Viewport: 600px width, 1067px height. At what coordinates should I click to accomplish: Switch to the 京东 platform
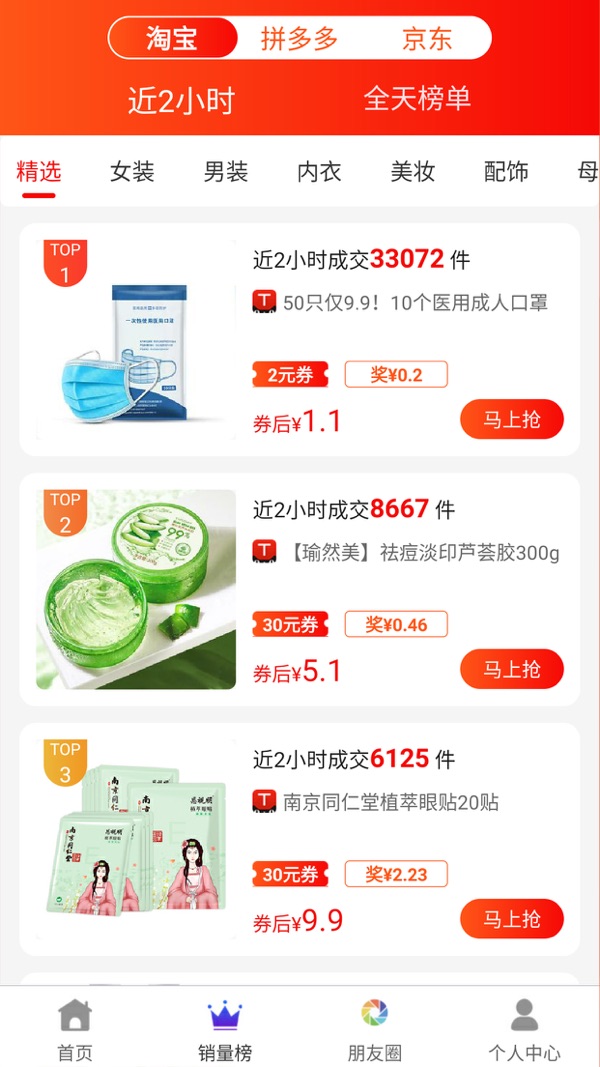pos(427,39)
